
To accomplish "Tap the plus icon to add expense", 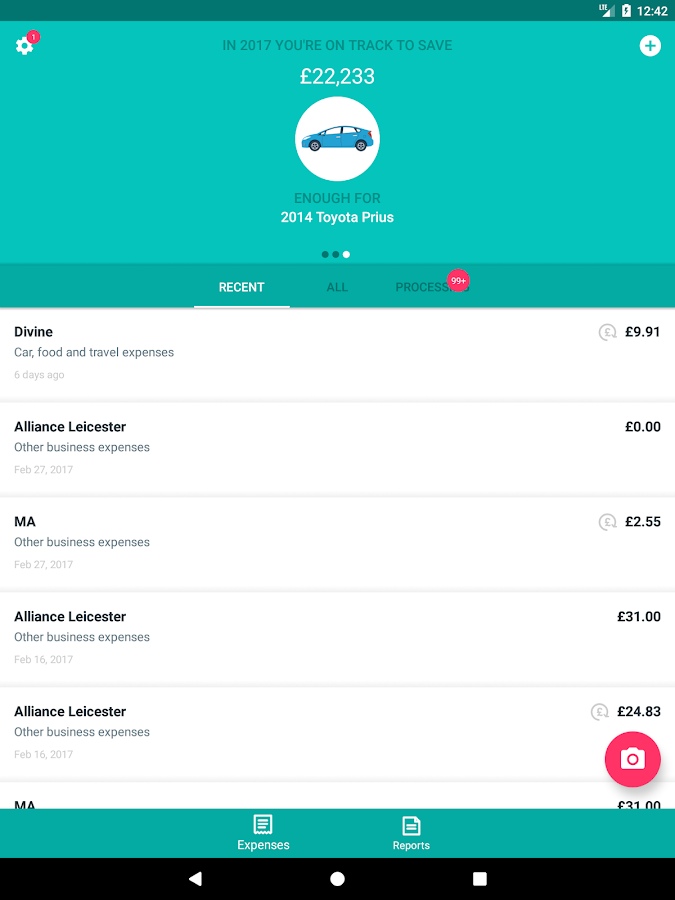I will [x=650, y=46].
